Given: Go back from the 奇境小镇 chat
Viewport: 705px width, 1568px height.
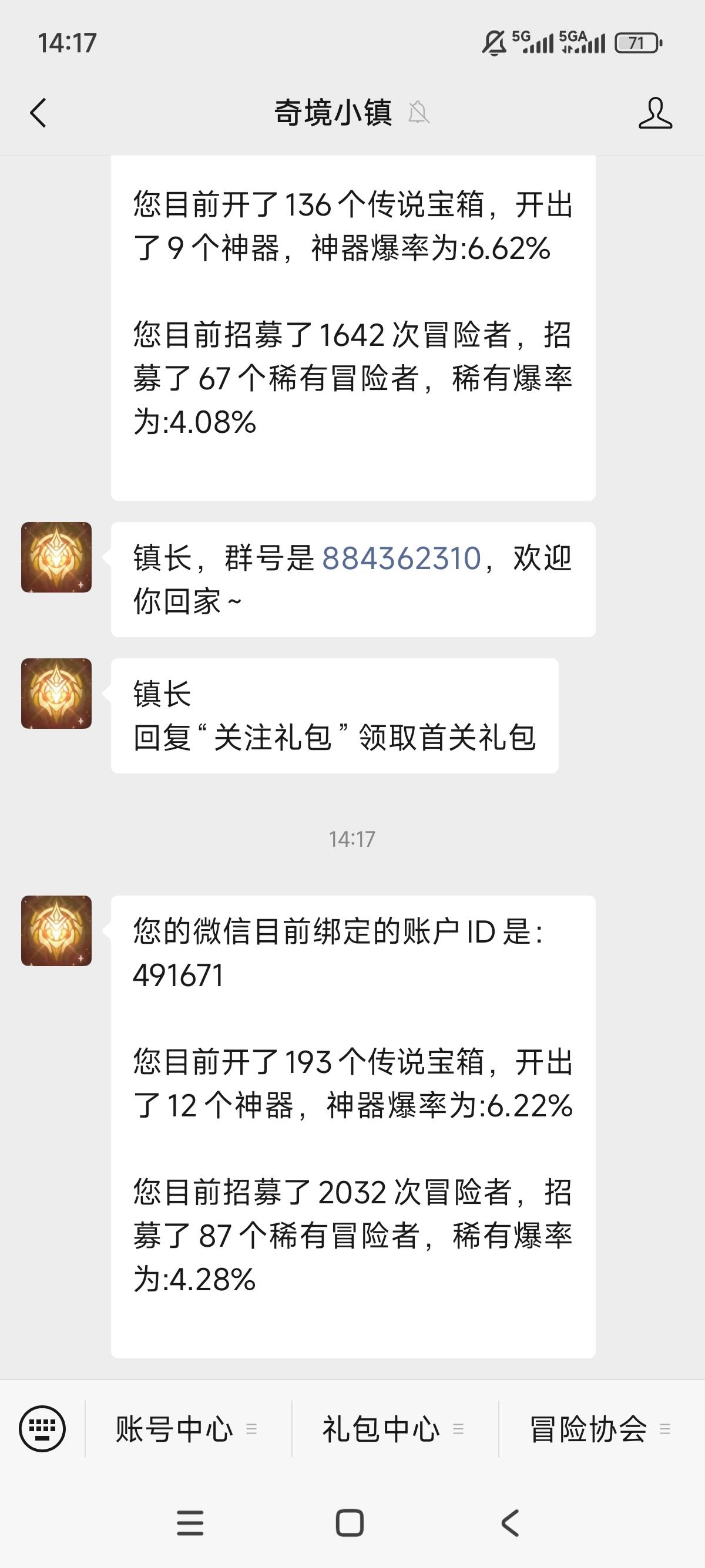Looking at the screenshot, I should click(38, 113).
